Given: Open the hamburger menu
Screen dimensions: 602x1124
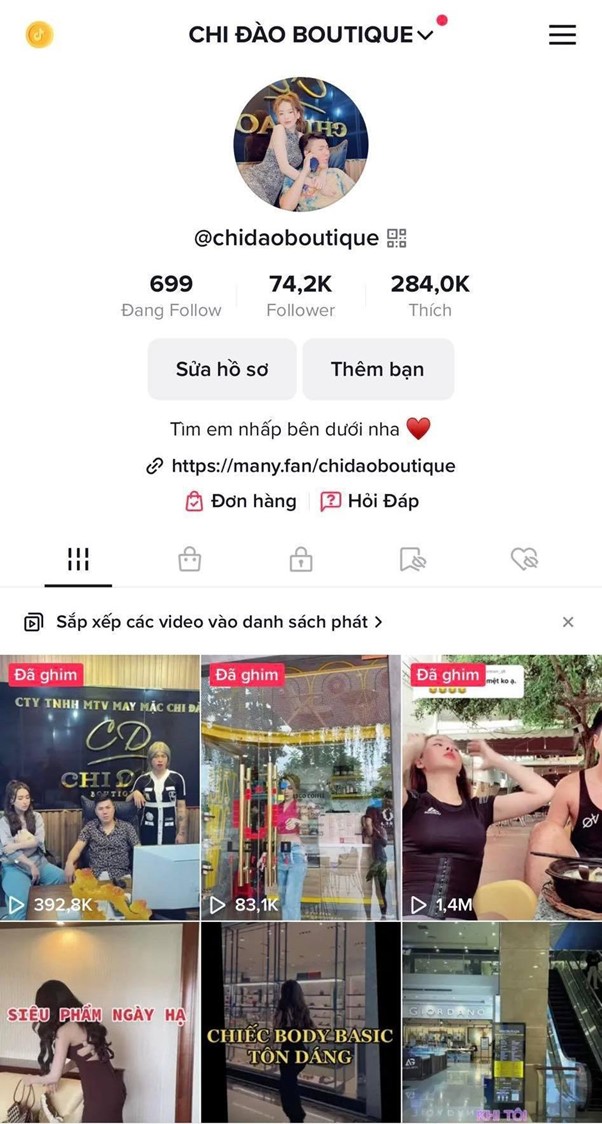Looking at the screenshot, I should coord(562,35).
